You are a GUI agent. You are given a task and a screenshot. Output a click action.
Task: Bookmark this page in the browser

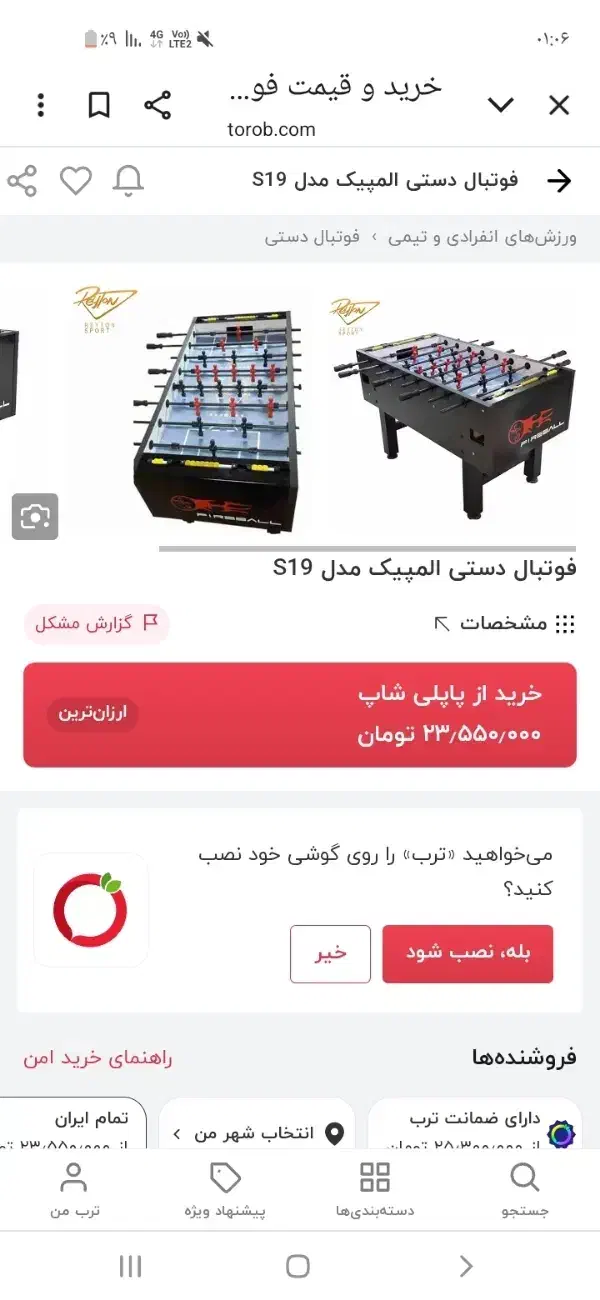pos(99,105)
